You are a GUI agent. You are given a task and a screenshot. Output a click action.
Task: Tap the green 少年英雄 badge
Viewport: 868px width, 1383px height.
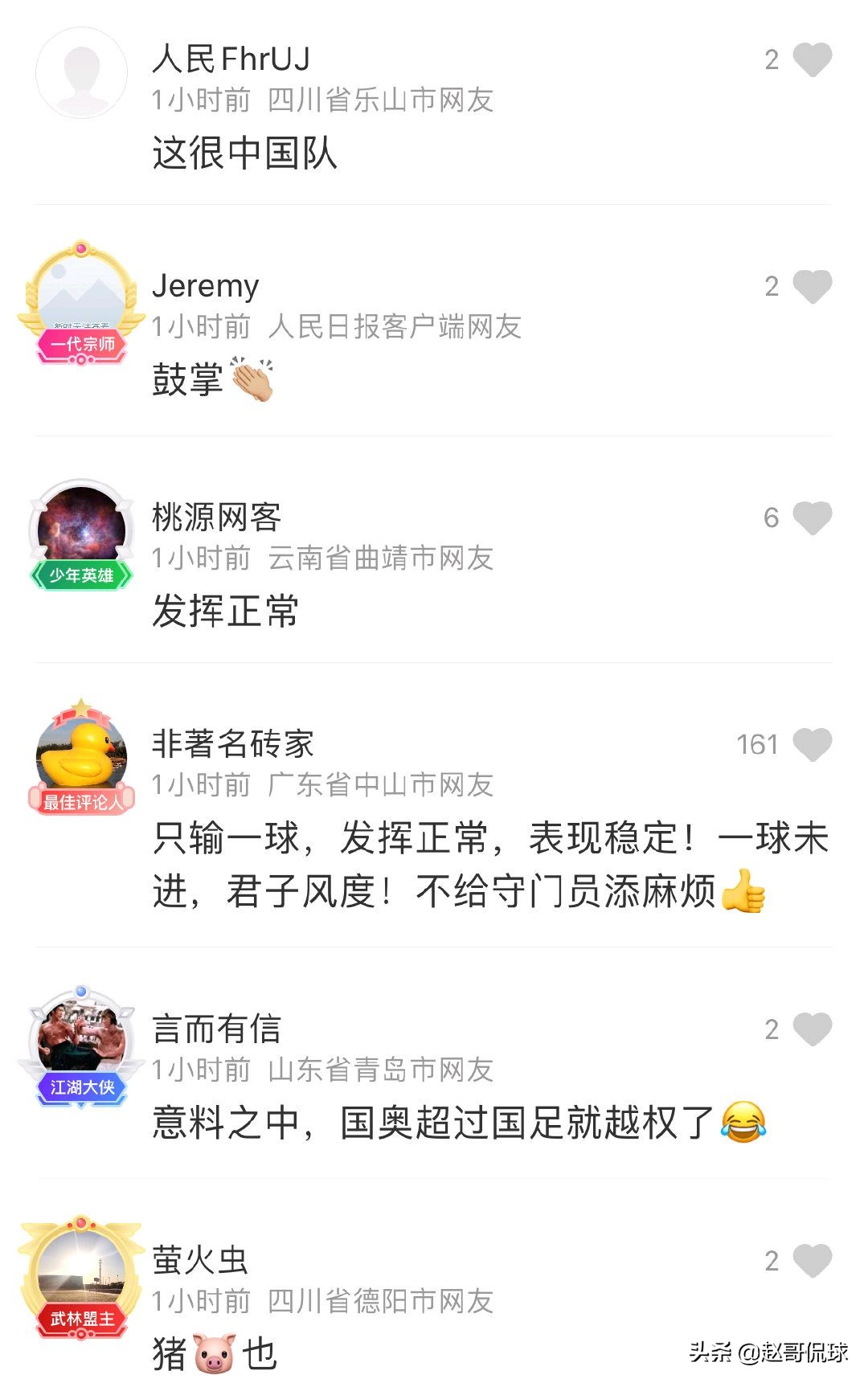tap(80, 574)
